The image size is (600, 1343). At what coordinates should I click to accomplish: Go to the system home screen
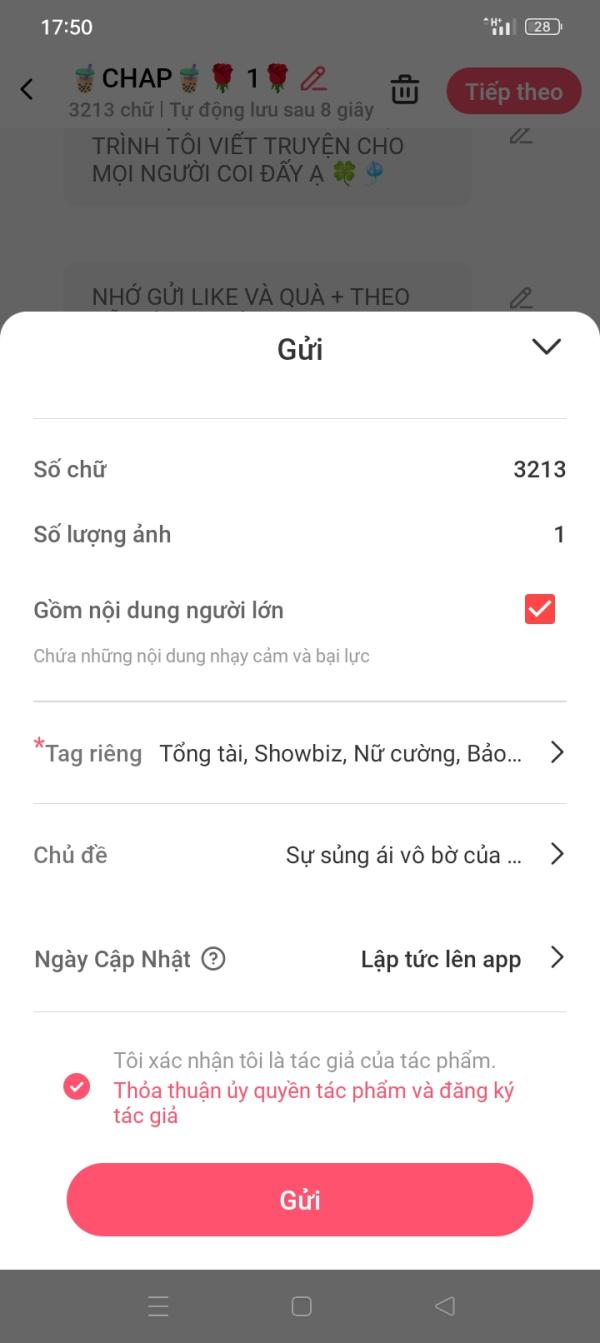coord(301,1306)
